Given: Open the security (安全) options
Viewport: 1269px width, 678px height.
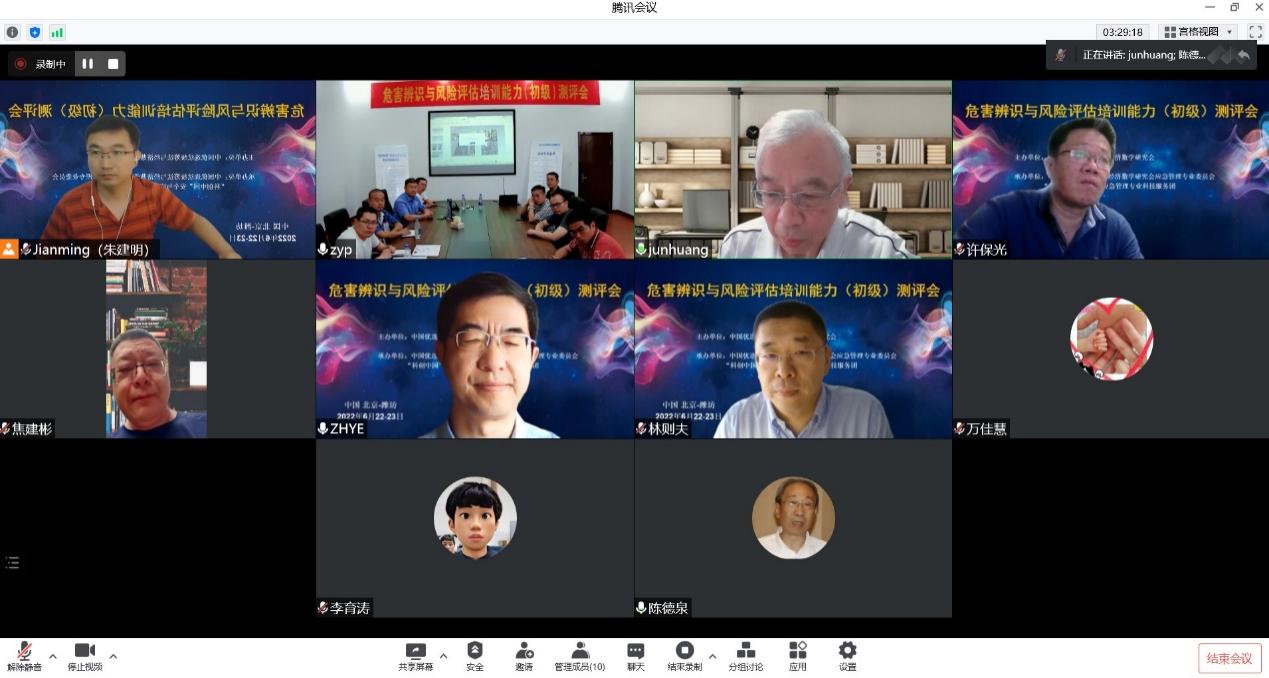Looking at the screenshot, I should pos(475,655).
